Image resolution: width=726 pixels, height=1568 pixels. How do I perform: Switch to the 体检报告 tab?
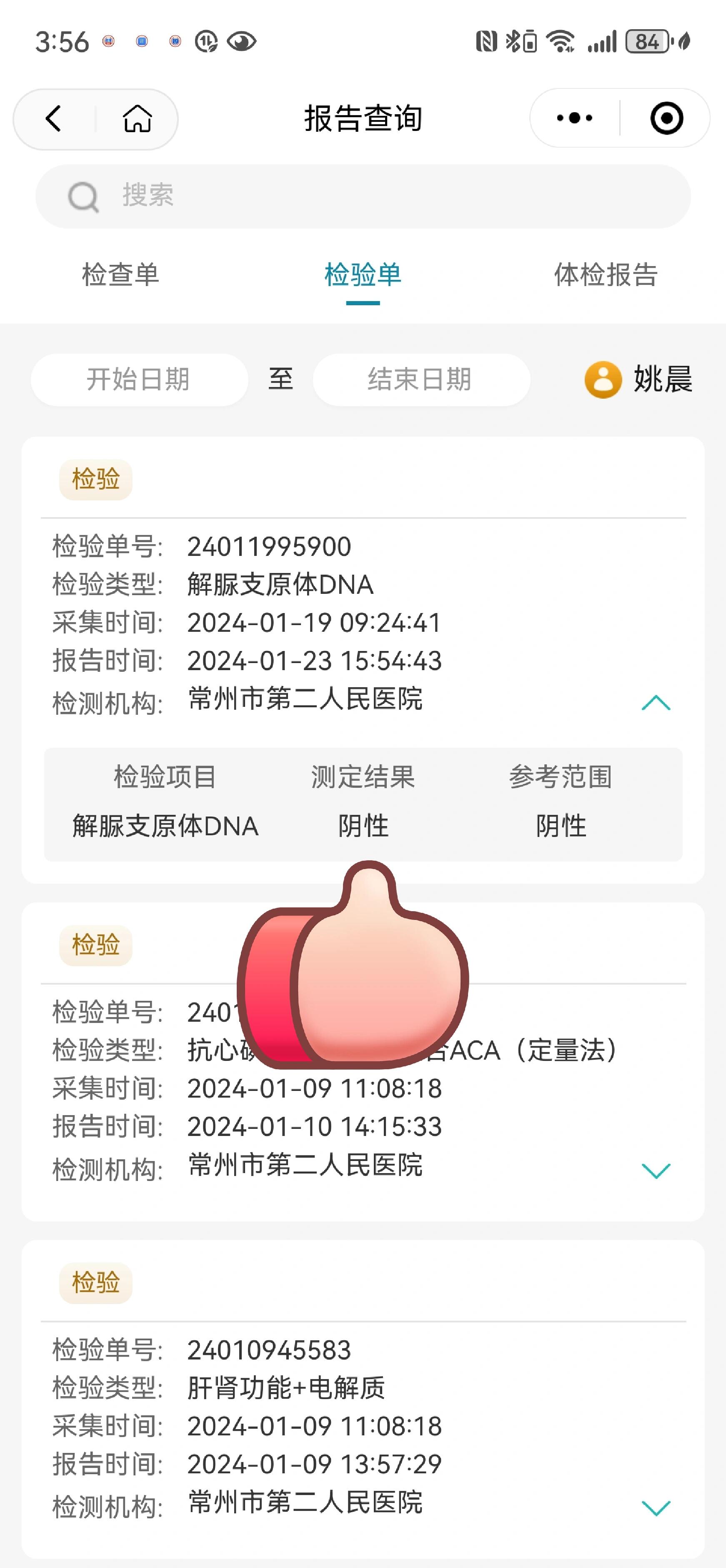click(x=606, y=275)
